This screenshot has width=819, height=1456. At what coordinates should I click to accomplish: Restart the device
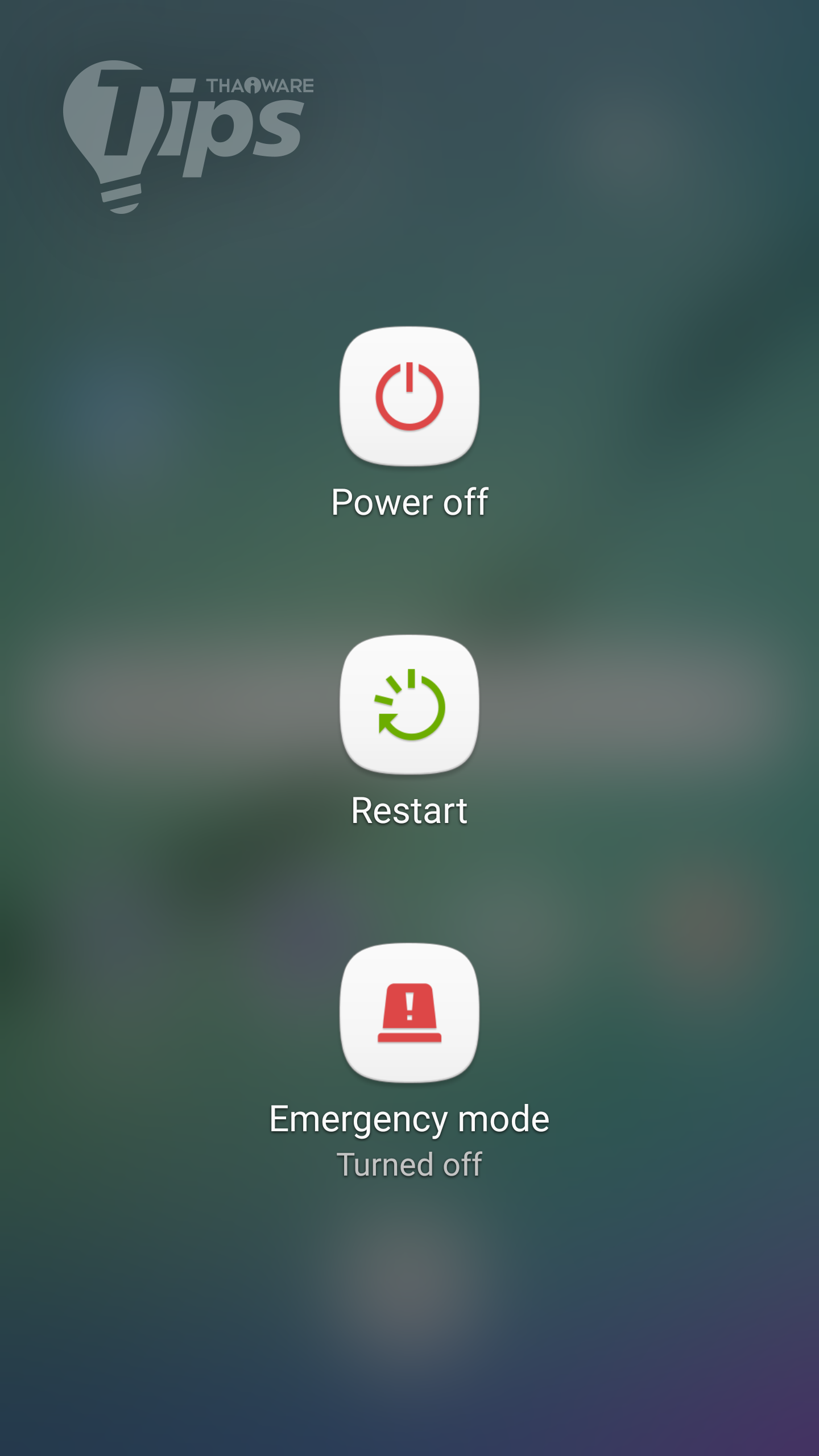(409, 705)
